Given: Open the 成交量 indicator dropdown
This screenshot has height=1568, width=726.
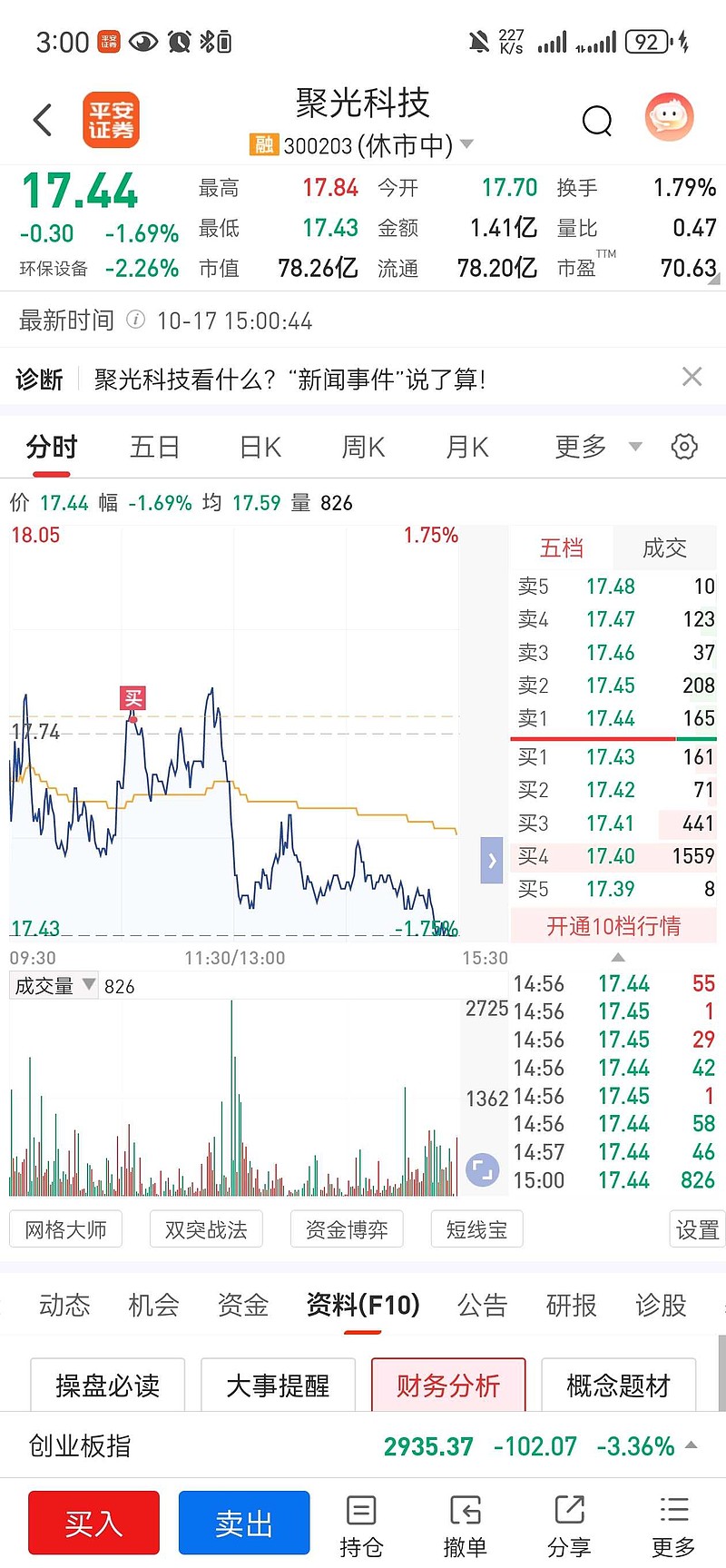Looking at the screenshot, I should tap(53, 985).
